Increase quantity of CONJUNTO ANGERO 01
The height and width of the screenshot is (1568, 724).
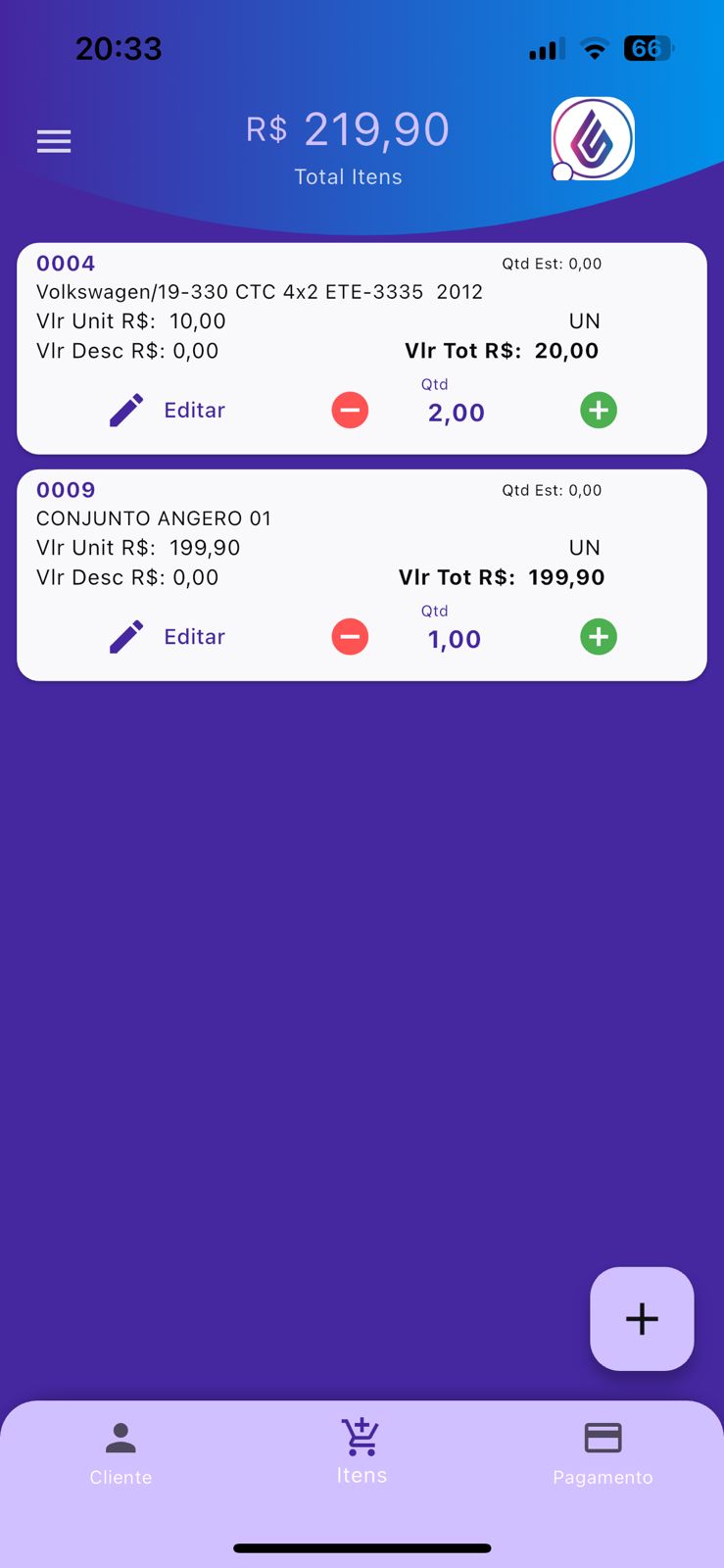pos(599,636)
